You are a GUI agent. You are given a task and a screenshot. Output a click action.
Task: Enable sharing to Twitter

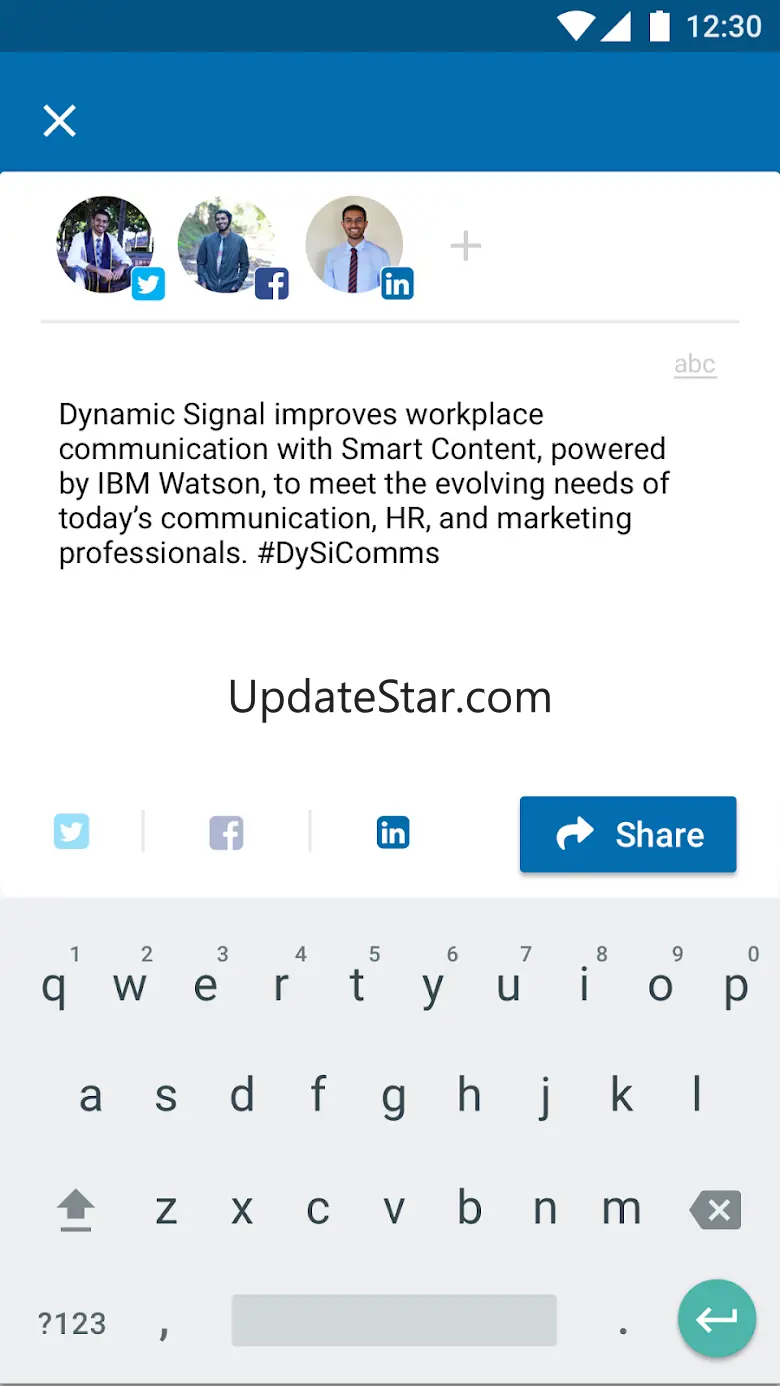(x=71, y=832)
